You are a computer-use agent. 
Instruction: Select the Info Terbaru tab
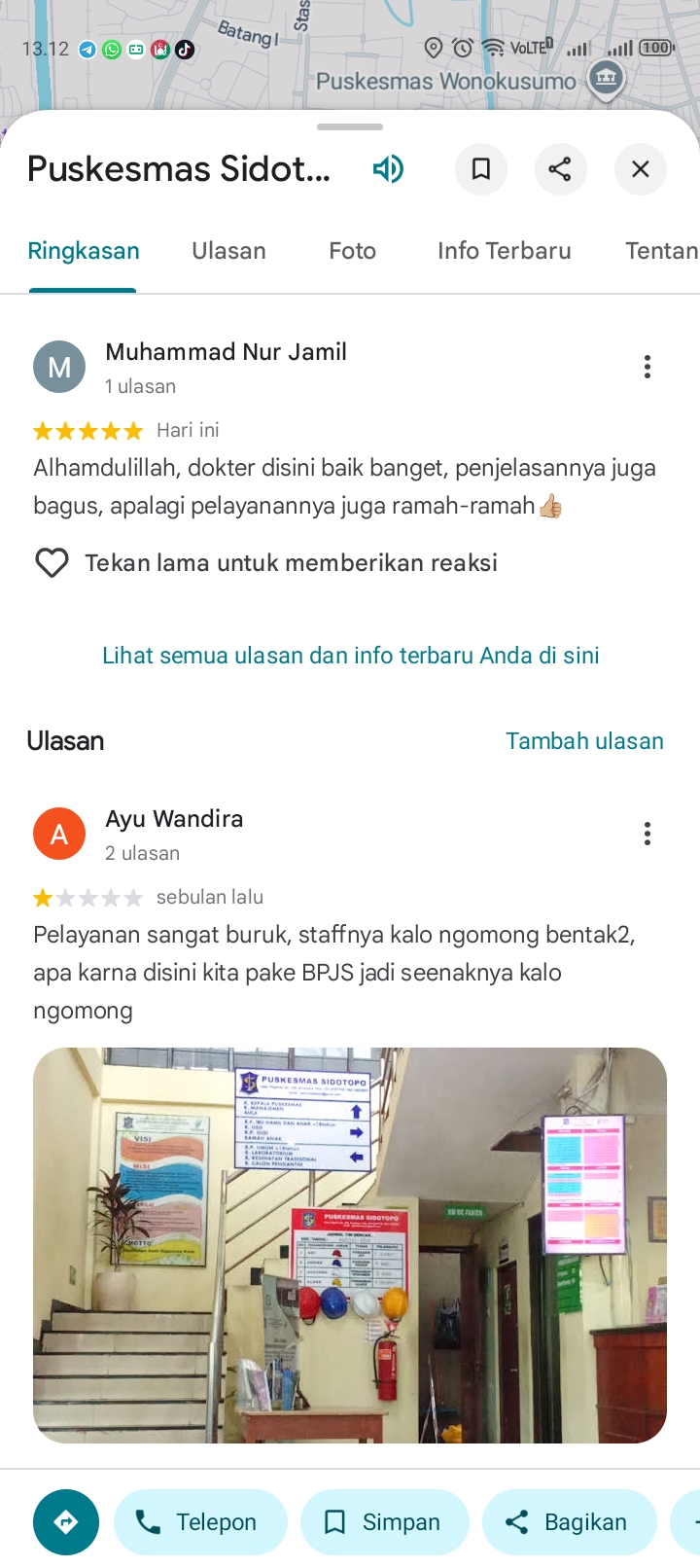(504, 251)
